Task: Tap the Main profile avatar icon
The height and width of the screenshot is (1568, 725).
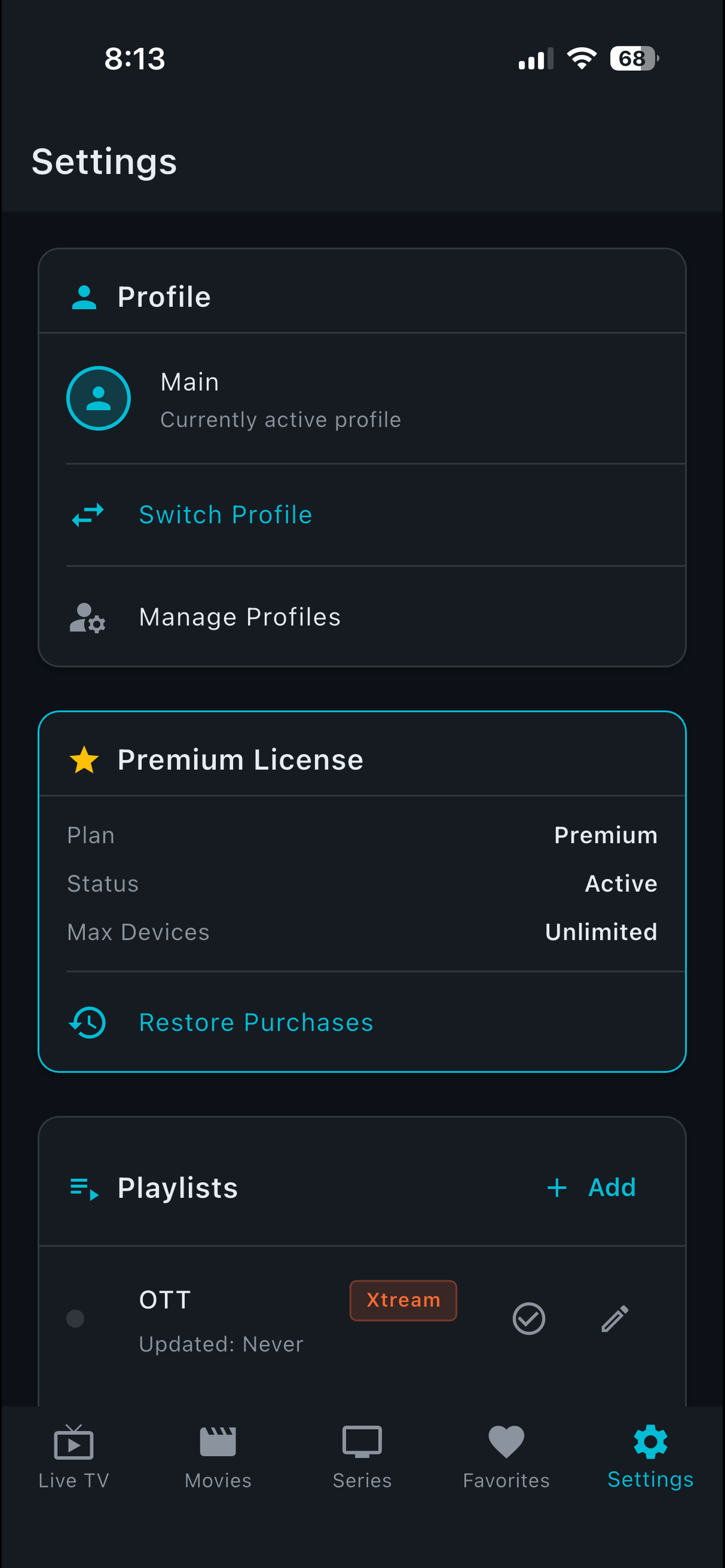Action: tap(99, 397)
